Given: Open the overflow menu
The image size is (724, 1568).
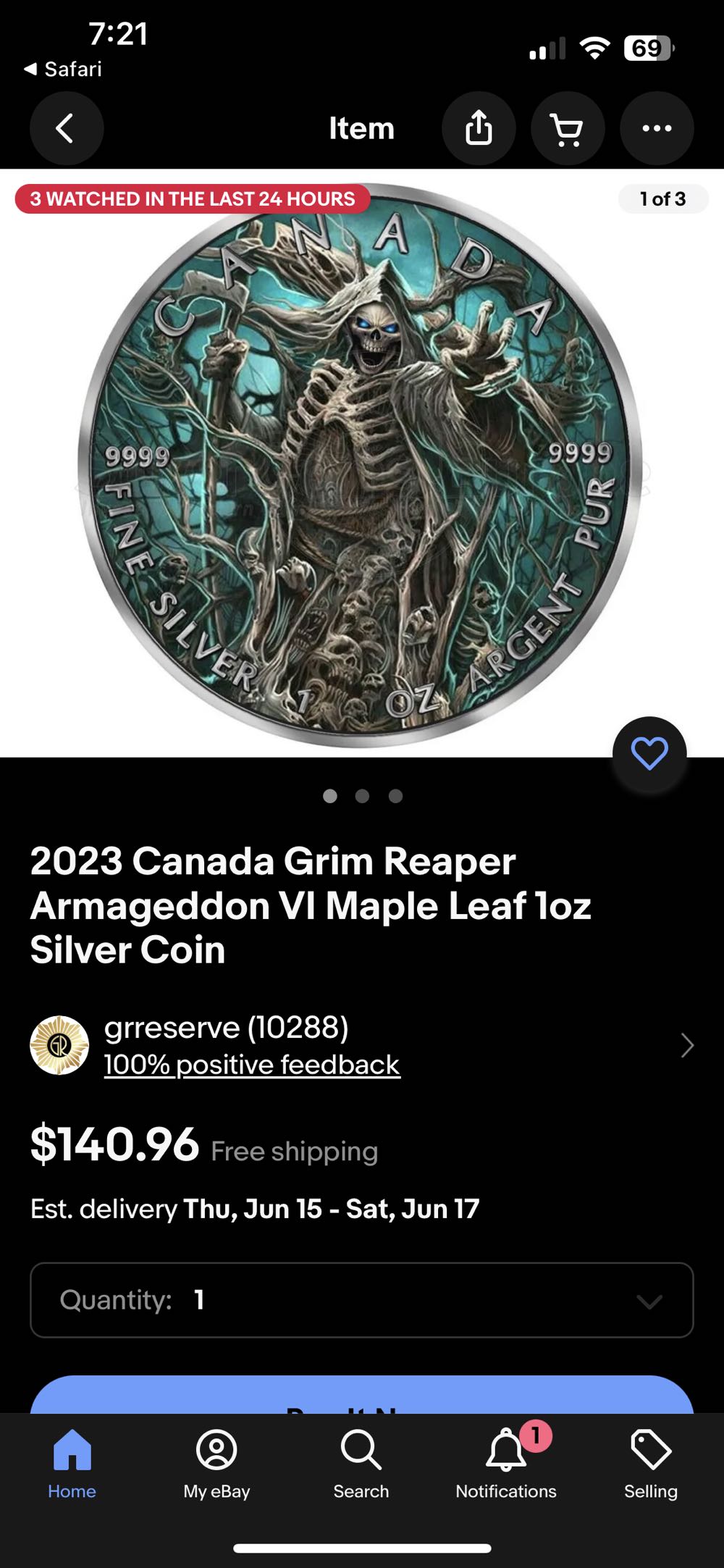Looking at the screenshot, I should pos(657,129).
